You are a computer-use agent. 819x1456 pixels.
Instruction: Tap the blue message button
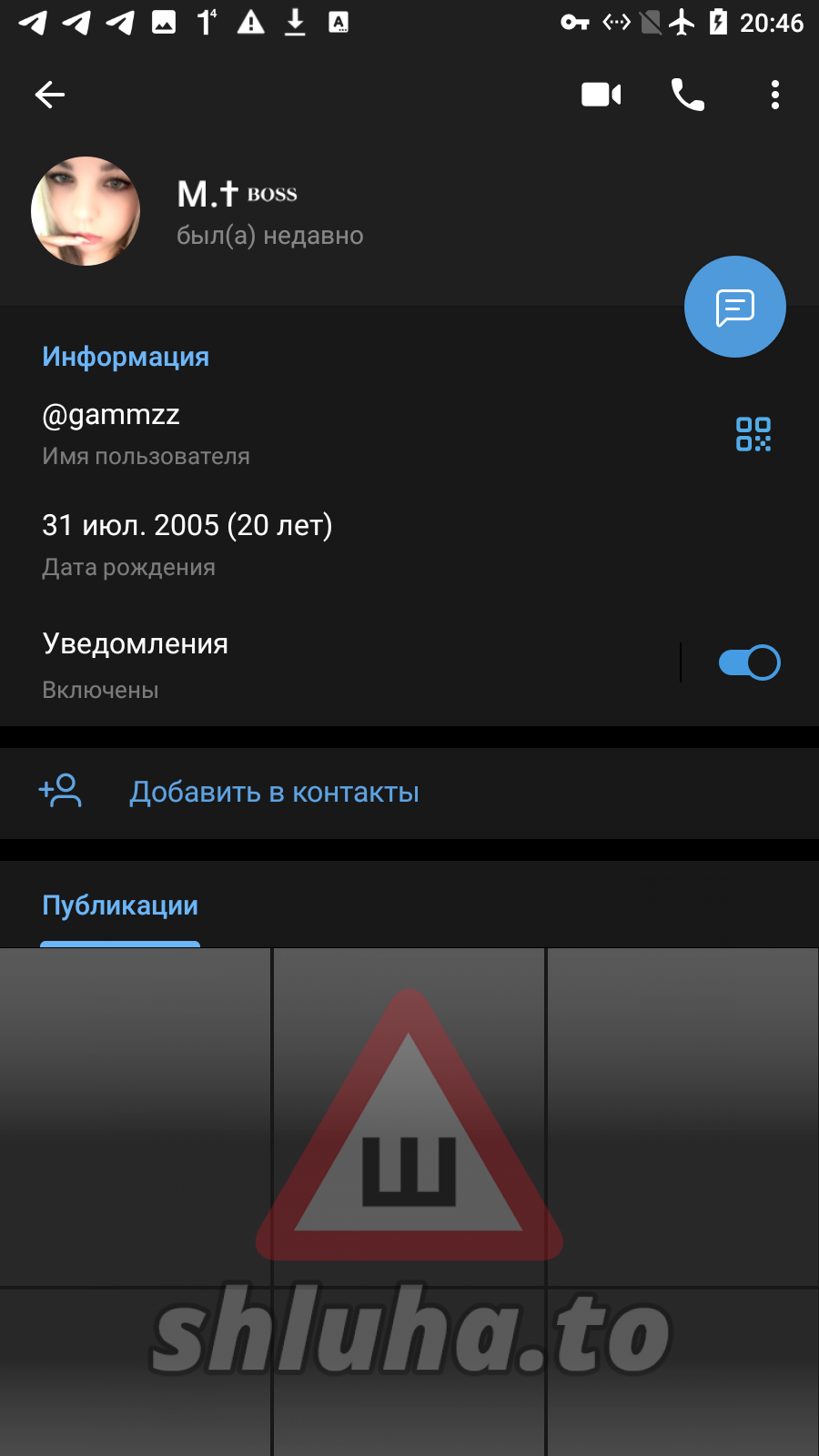(734, 307)
